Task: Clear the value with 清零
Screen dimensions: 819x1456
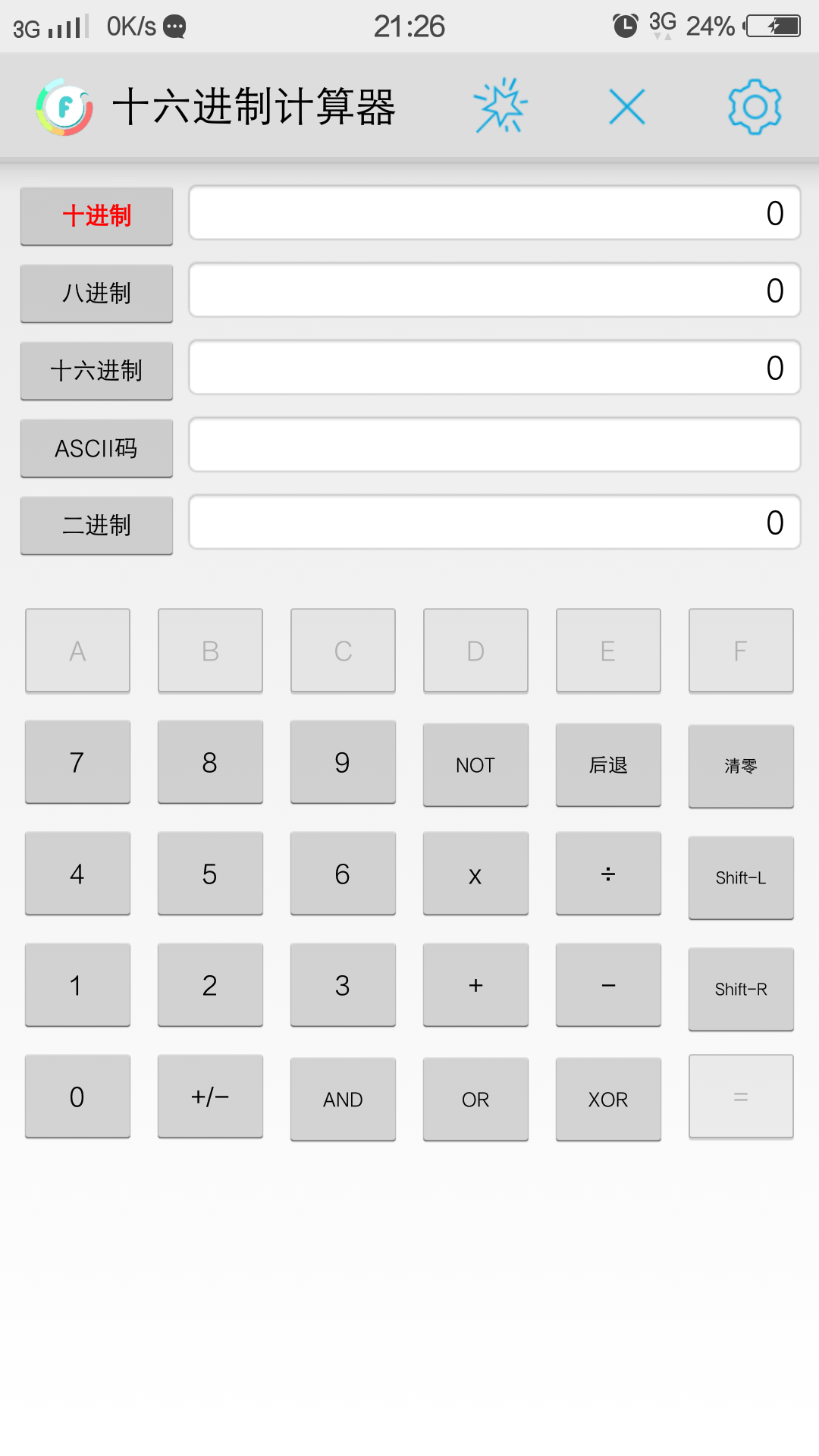Action: click(741, 767)
